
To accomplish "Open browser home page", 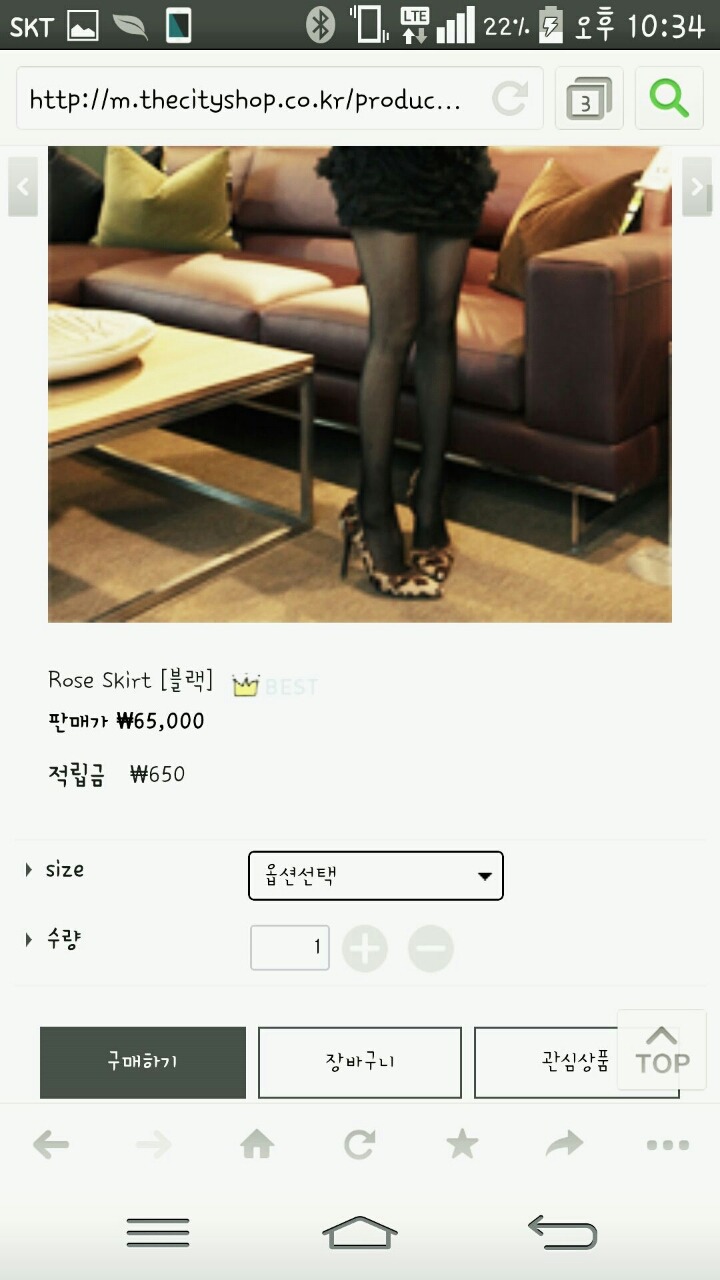I will (x=257, y=1145).
